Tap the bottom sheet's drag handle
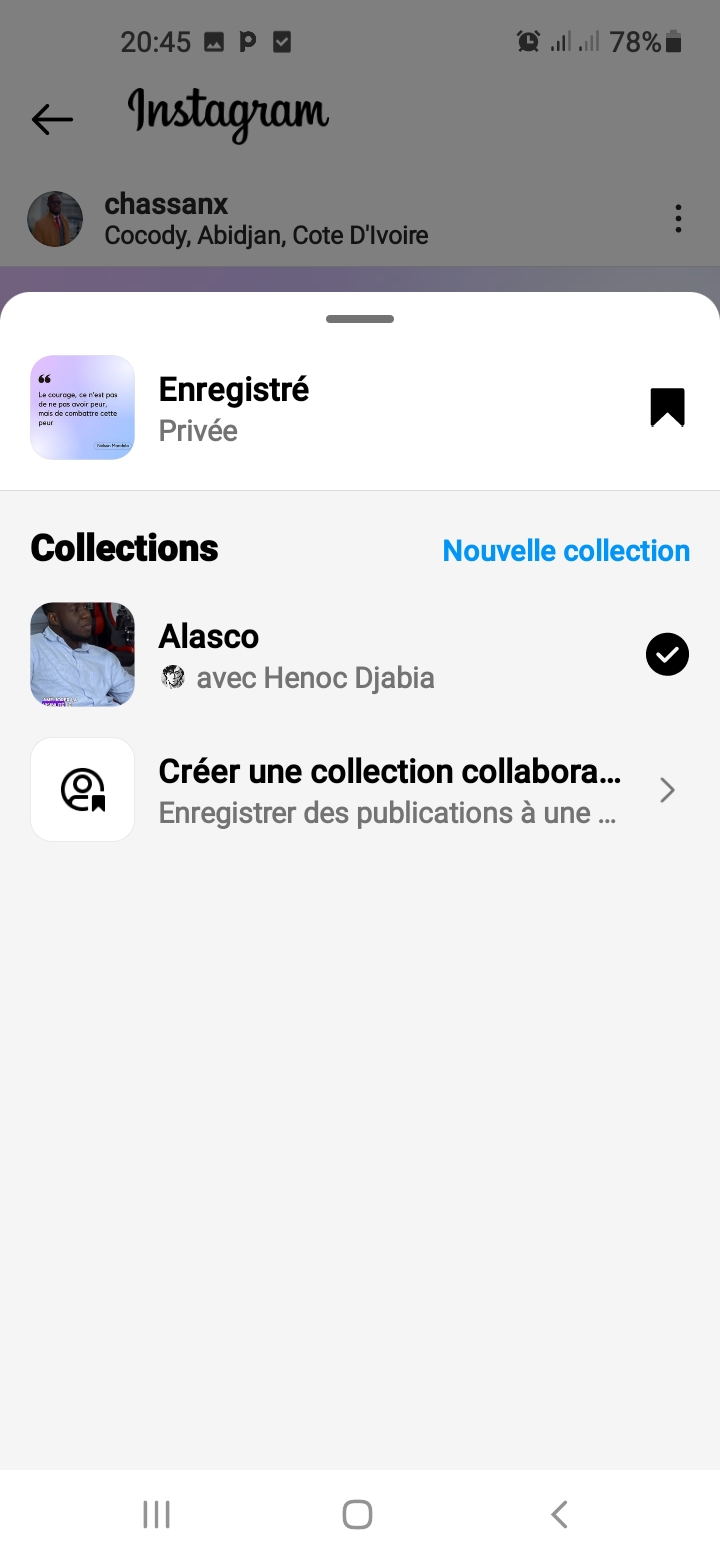 360,319
